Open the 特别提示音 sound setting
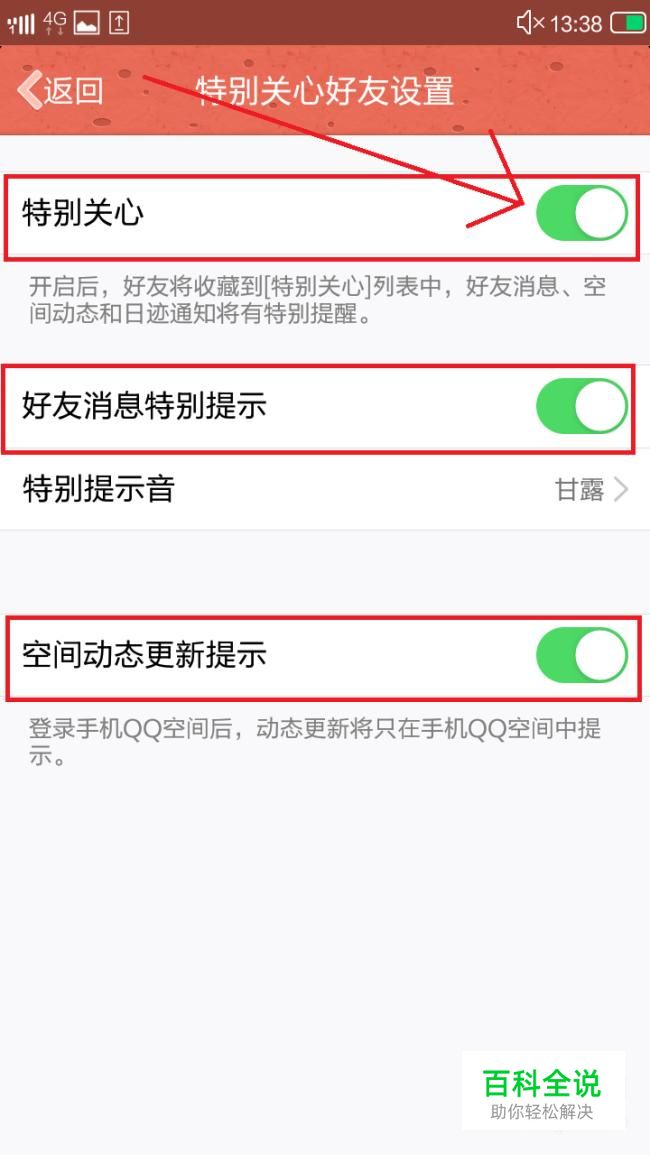The height and width of the screenshot is (1155, 650). tap(325, 489)
